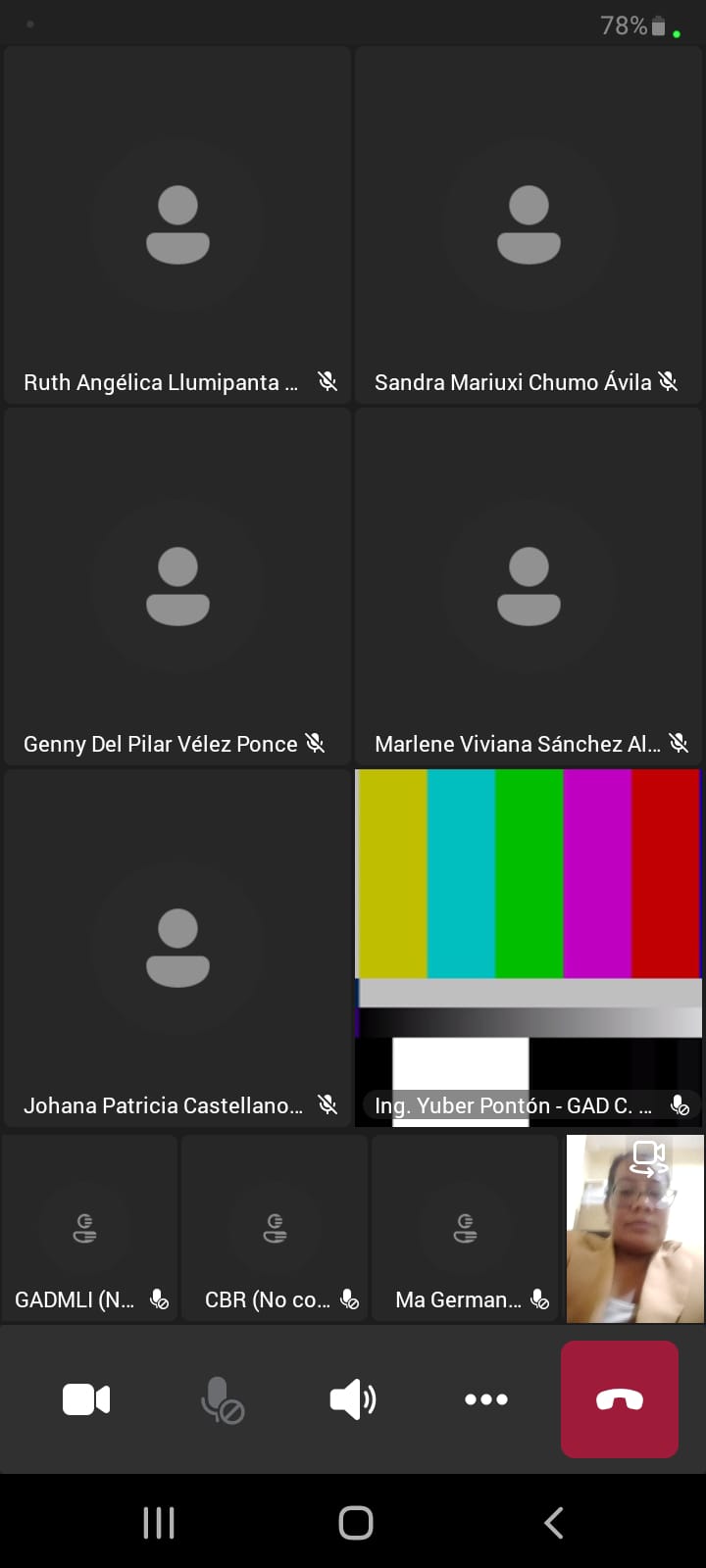706x1568 pixels.
Task: Open recent apps from the navigation bar
Action: coord(159,1523)
